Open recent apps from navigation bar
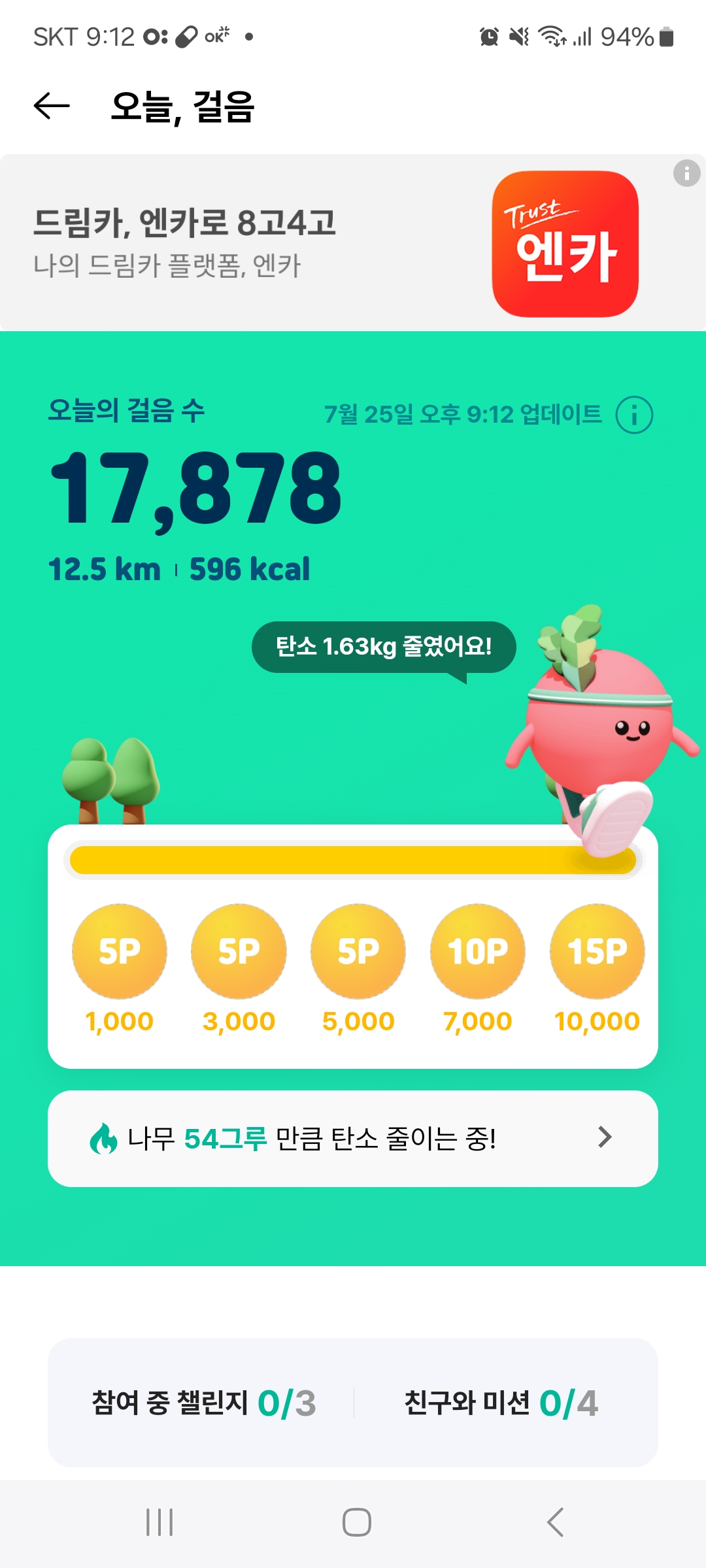Screen dimensions: 706x1568 [160, 1522]
